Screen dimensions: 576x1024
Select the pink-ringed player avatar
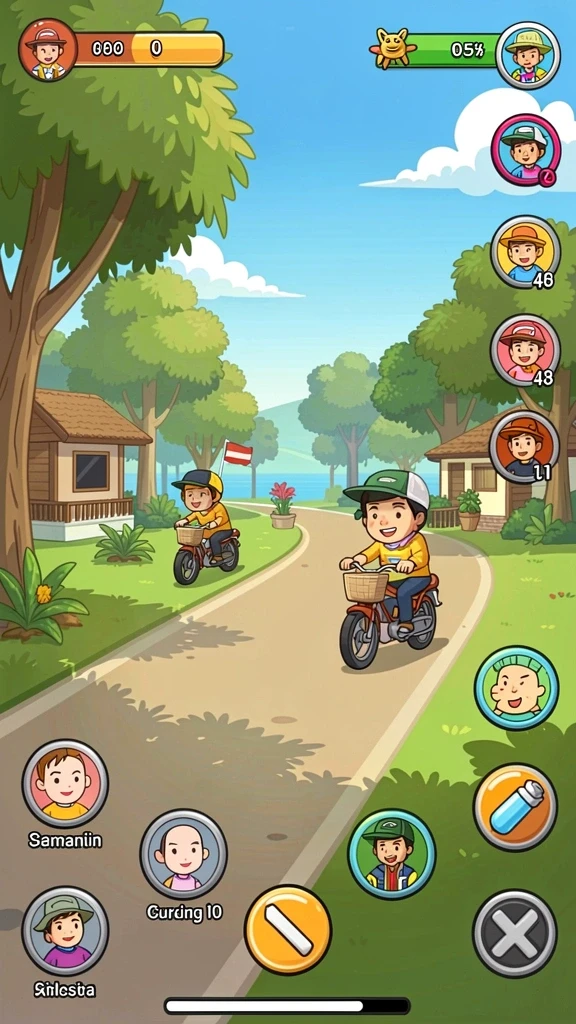526,152
